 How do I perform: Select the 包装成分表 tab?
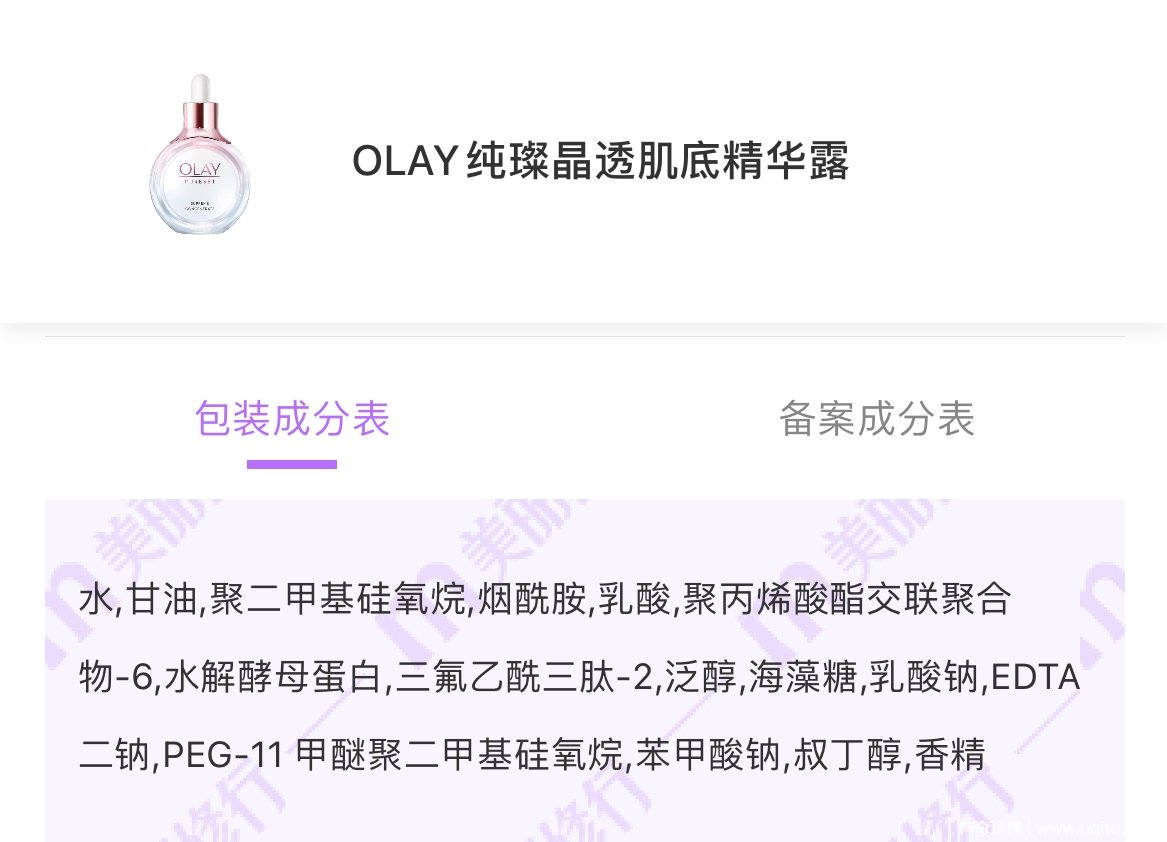pos(292,419)
